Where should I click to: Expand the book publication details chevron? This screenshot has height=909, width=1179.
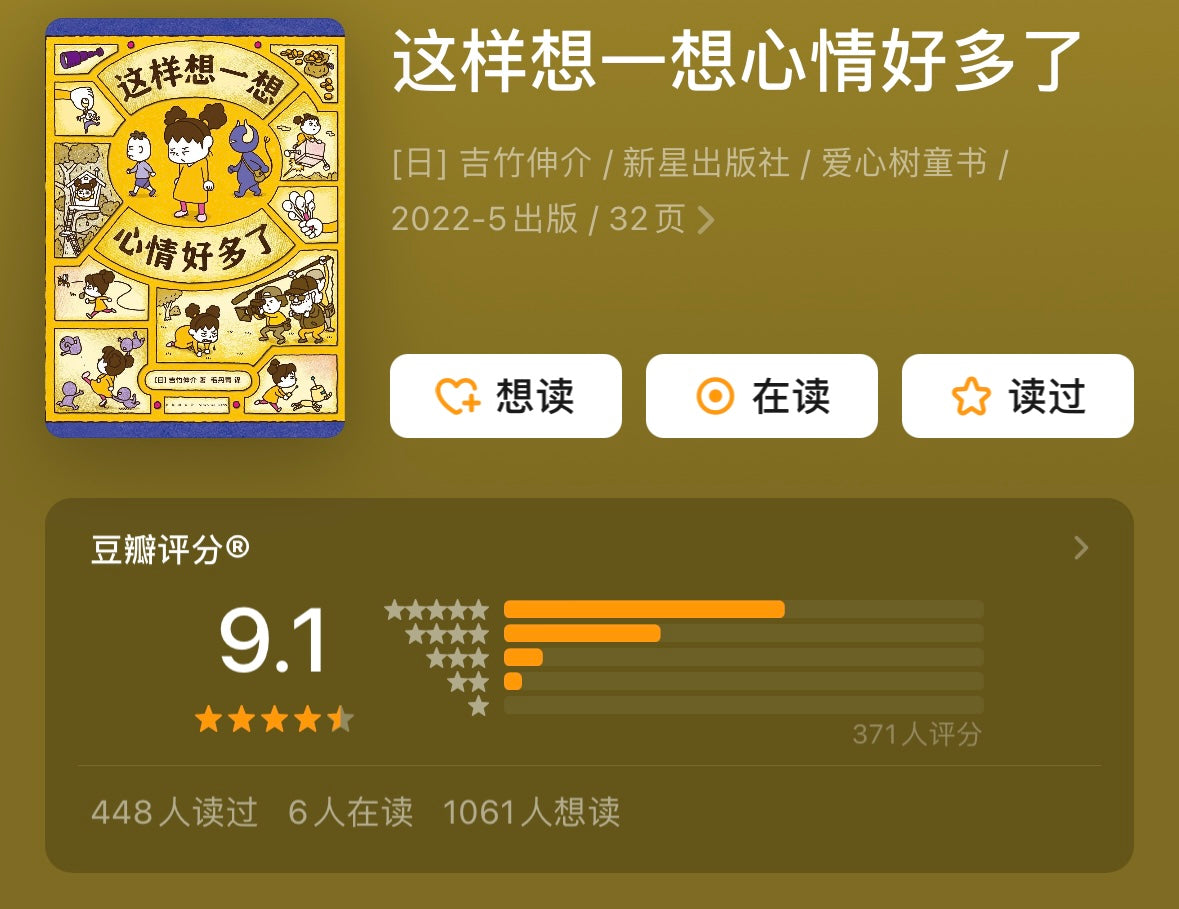point(706,220)
